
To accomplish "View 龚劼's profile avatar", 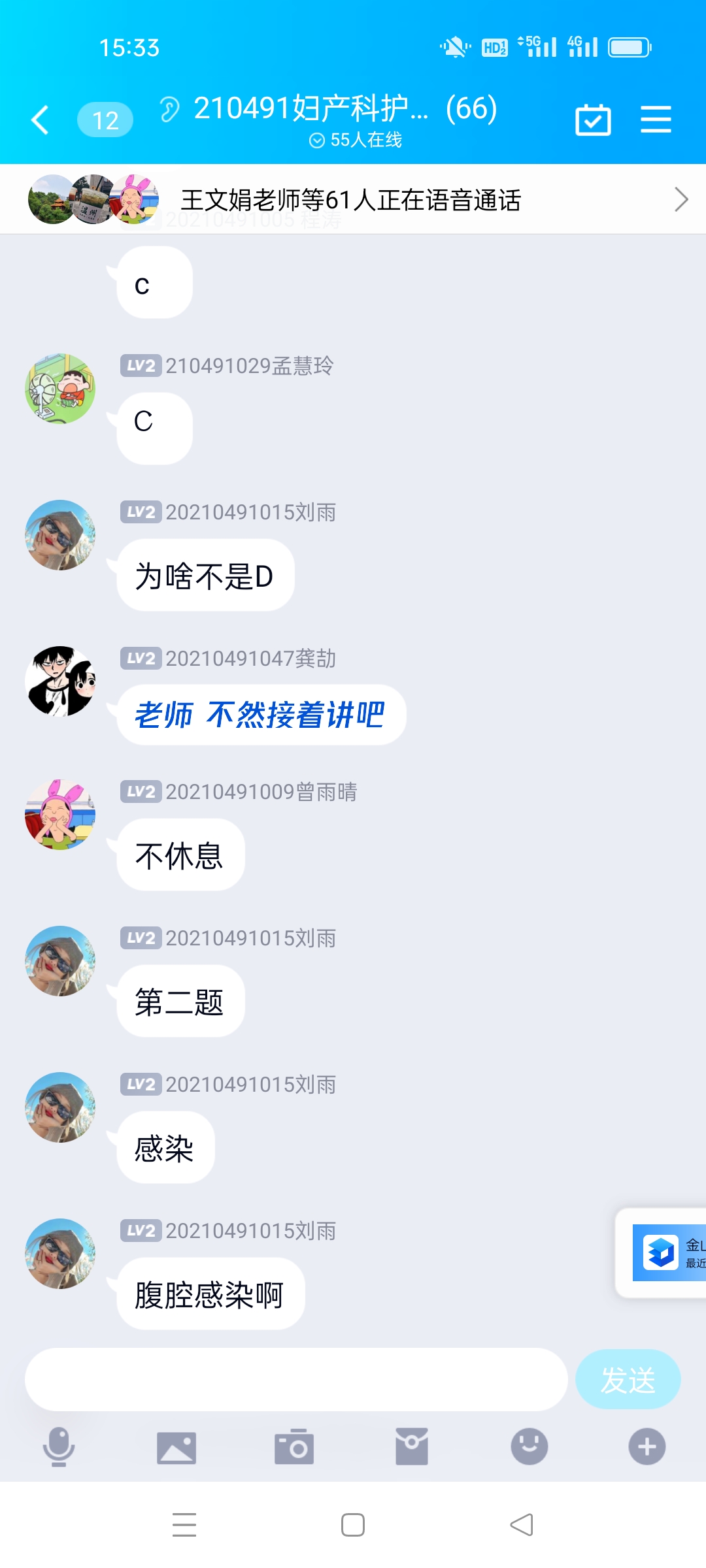I will [x=60, y=681].
